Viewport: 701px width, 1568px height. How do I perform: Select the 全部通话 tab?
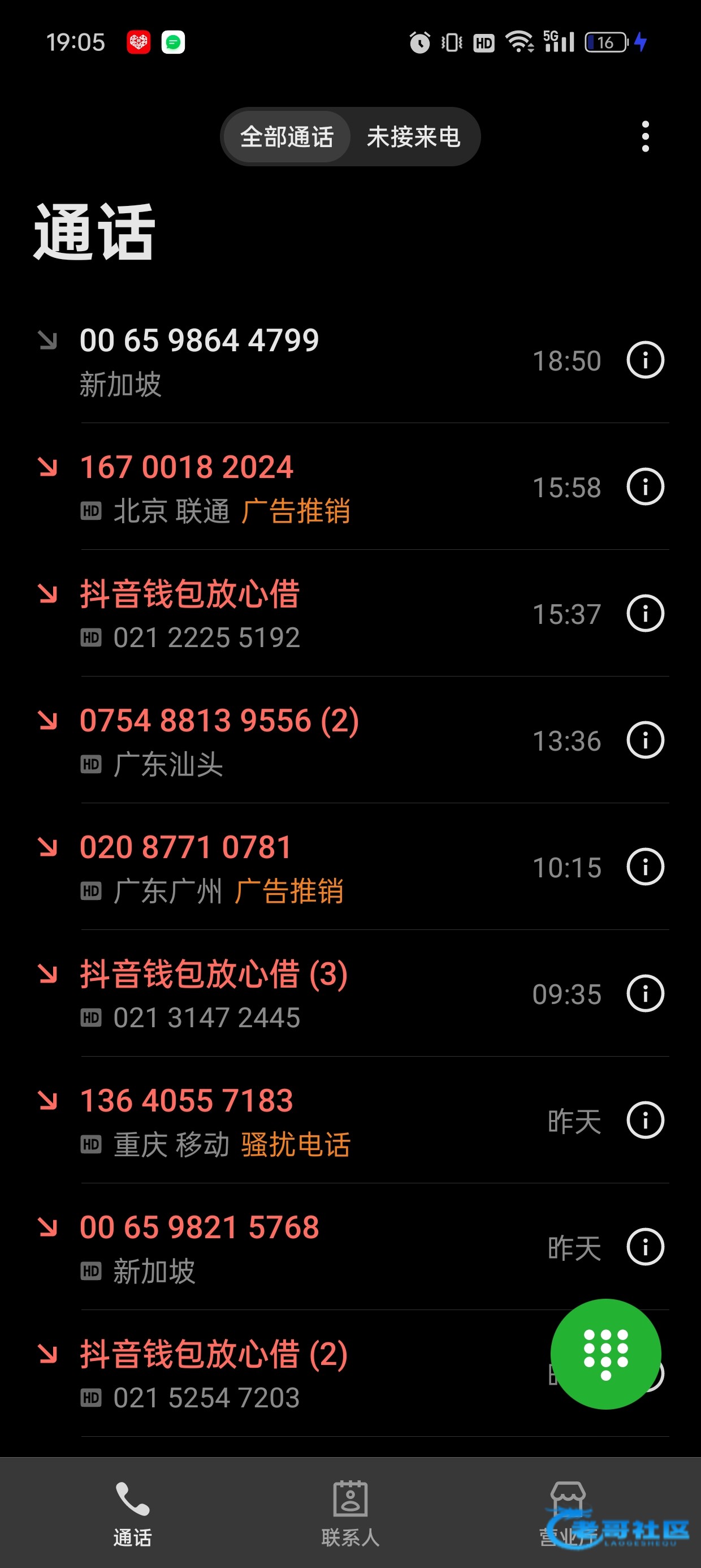pos(287,137)
